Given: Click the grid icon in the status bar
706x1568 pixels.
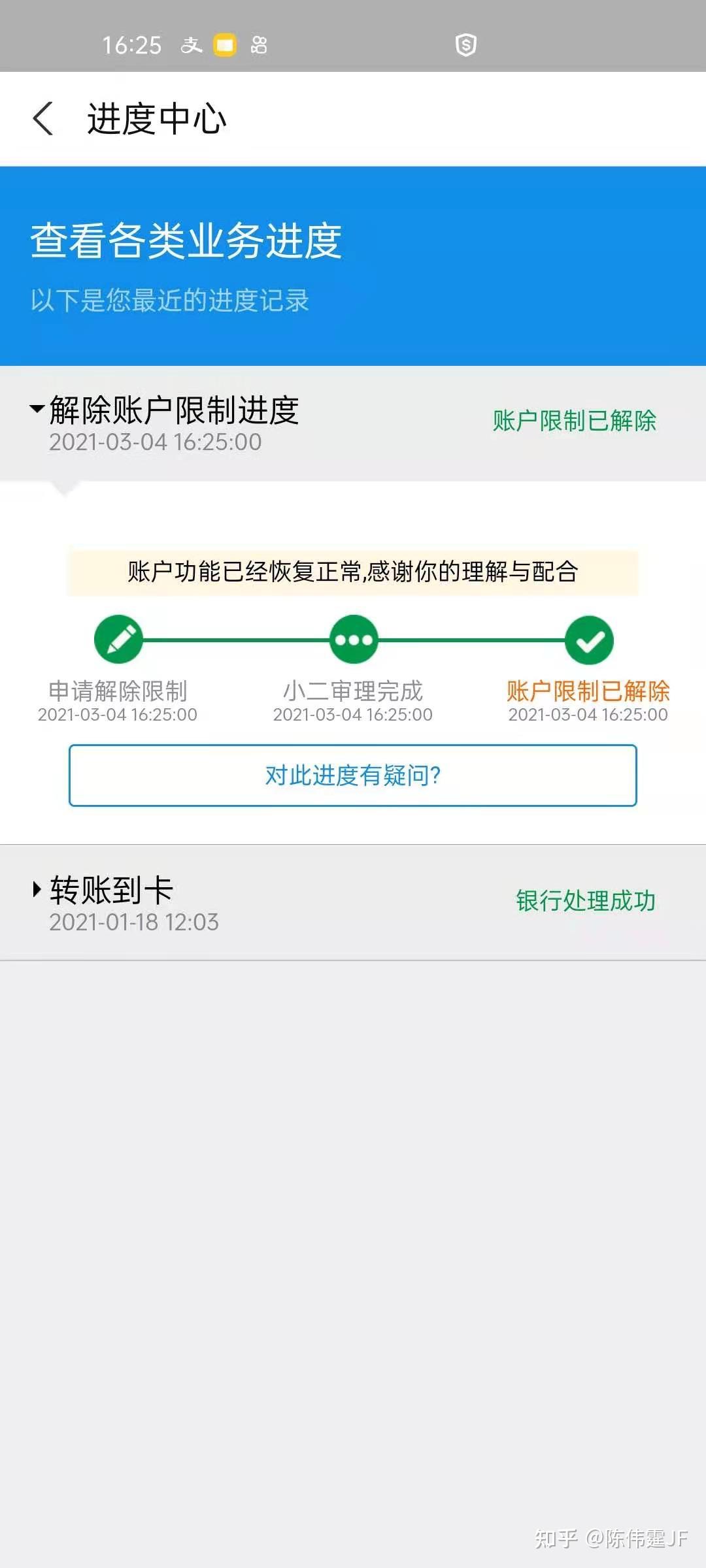Looking at the screenshot, I should tap(260, 44).
